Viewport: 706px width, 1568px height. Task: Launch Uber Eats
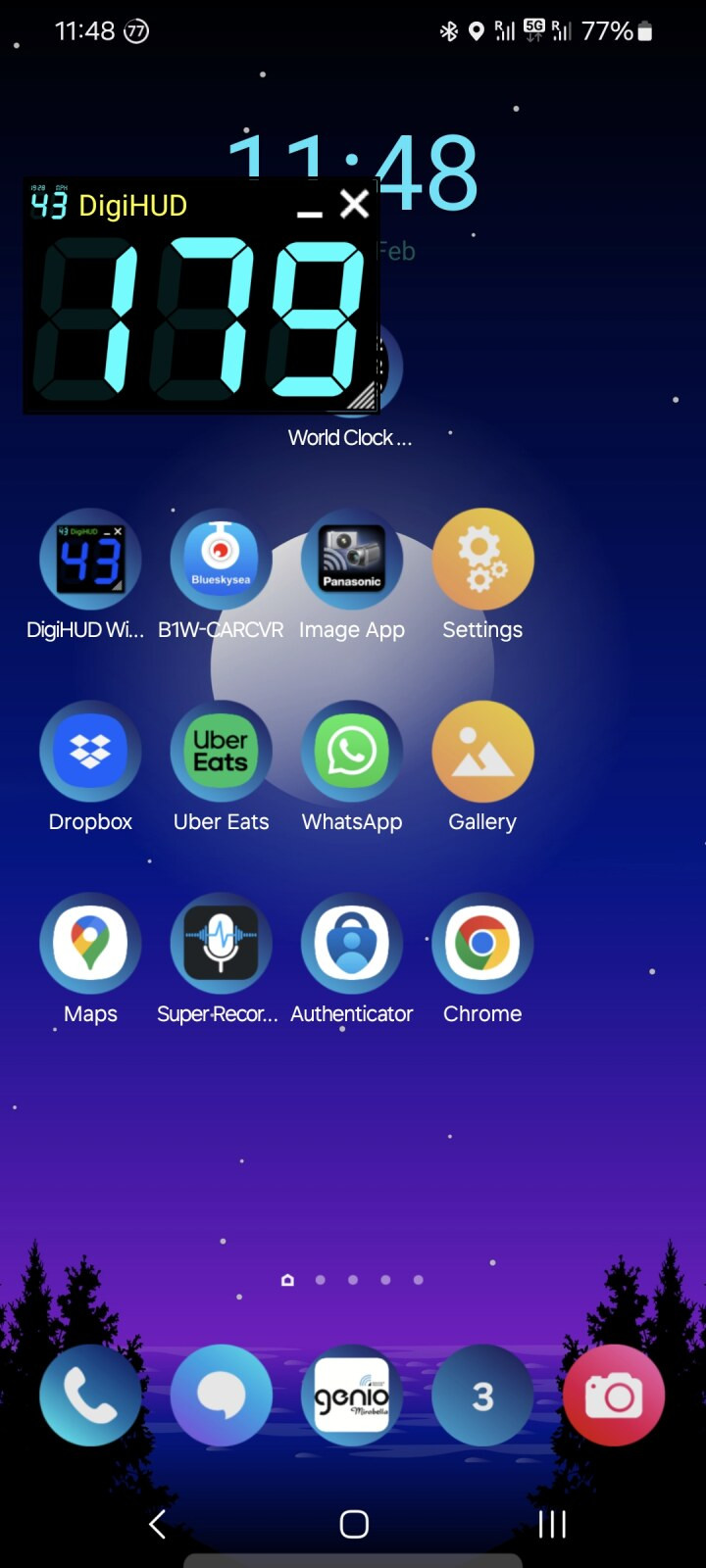pos(221,751)
